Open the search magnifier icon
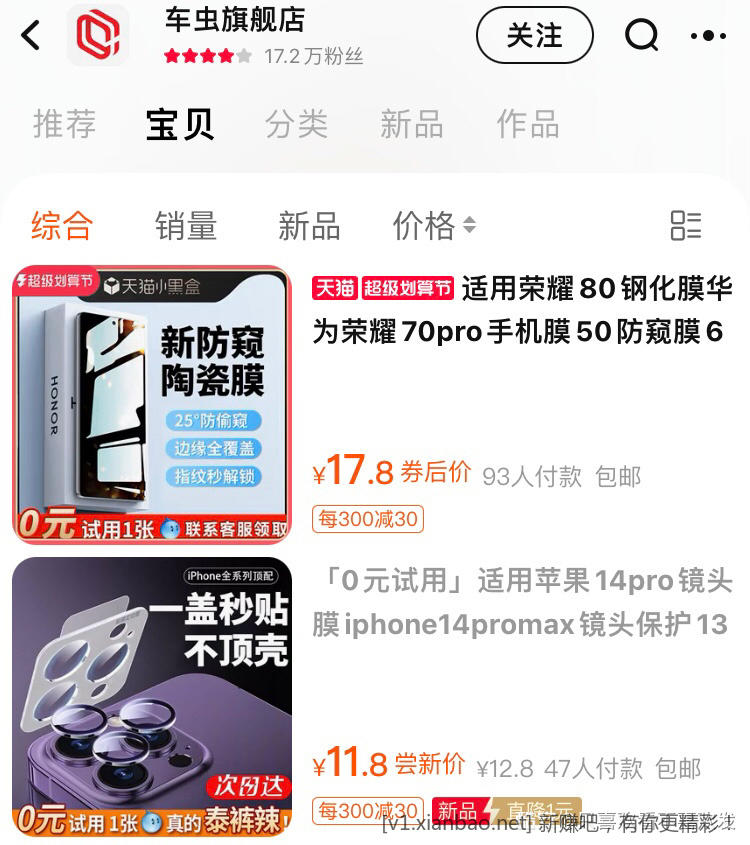This screenshot has height=845, width=750. pyautogui.click(x=641, y=36)
